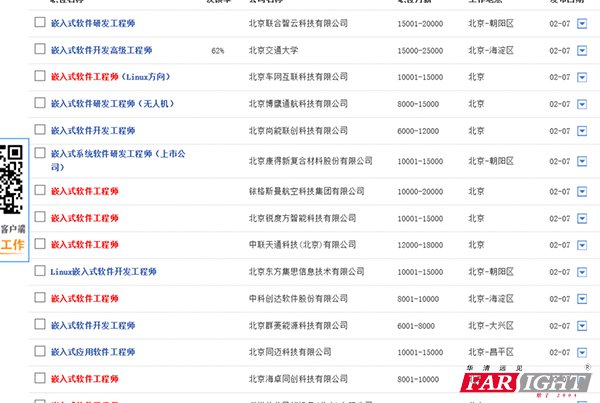Expand details arrow for 北京博睿通航科技 row
Image resolution: width=600 pixels, height=403 pixels.
[583, 103]
